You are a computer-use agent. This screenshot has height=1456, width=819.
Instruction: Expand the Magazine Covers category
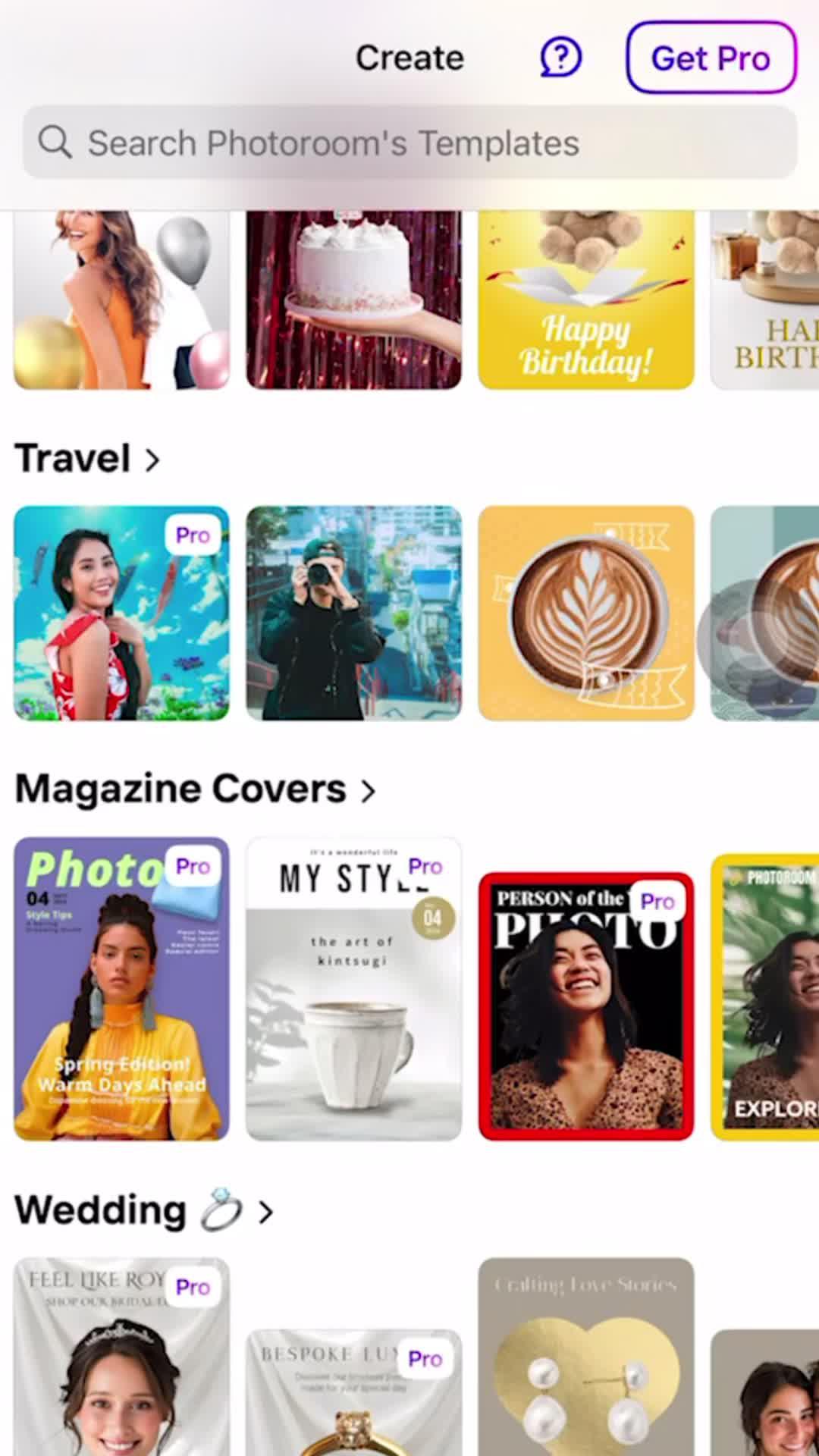(x=196, y=789)
